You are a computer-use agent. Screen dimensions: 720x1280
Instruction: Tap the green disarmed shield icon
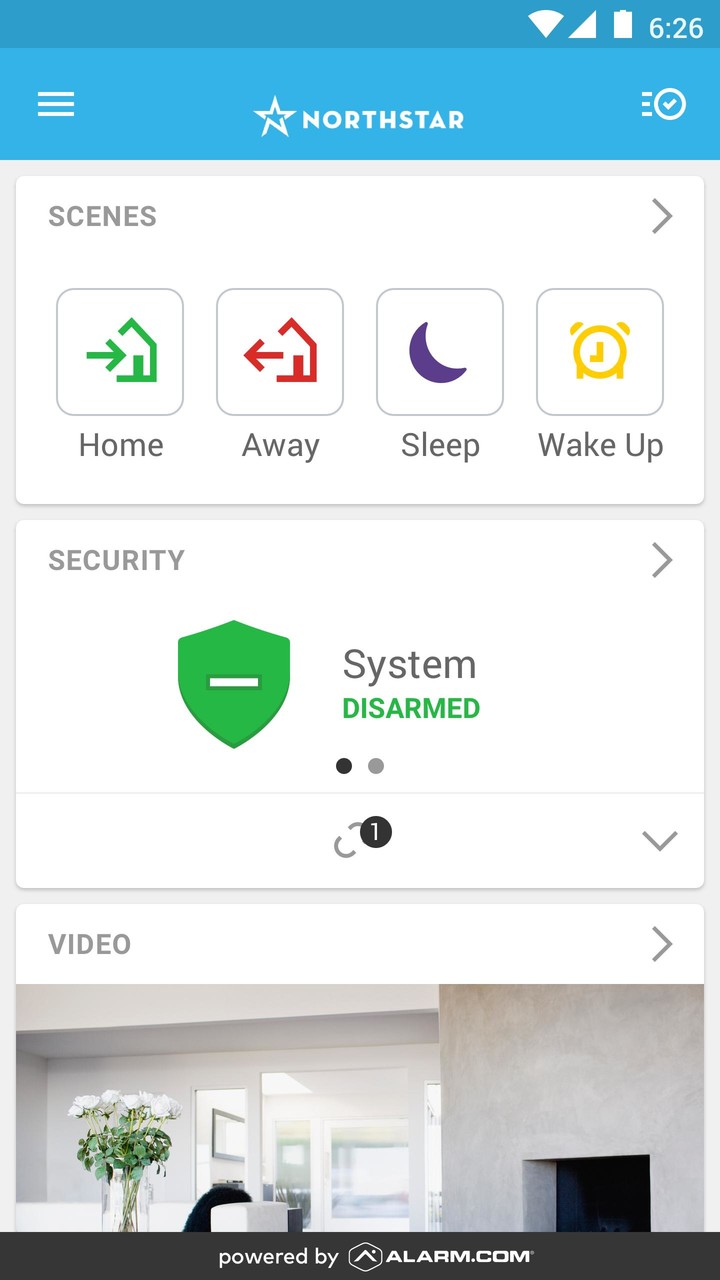tap(234, 684)
